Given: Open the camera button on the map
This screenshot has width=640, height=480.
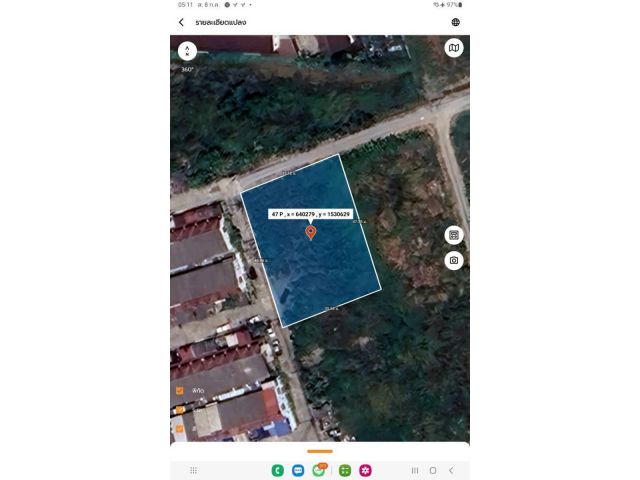Looking at the screenshot, I should click(x=454, y=260).
